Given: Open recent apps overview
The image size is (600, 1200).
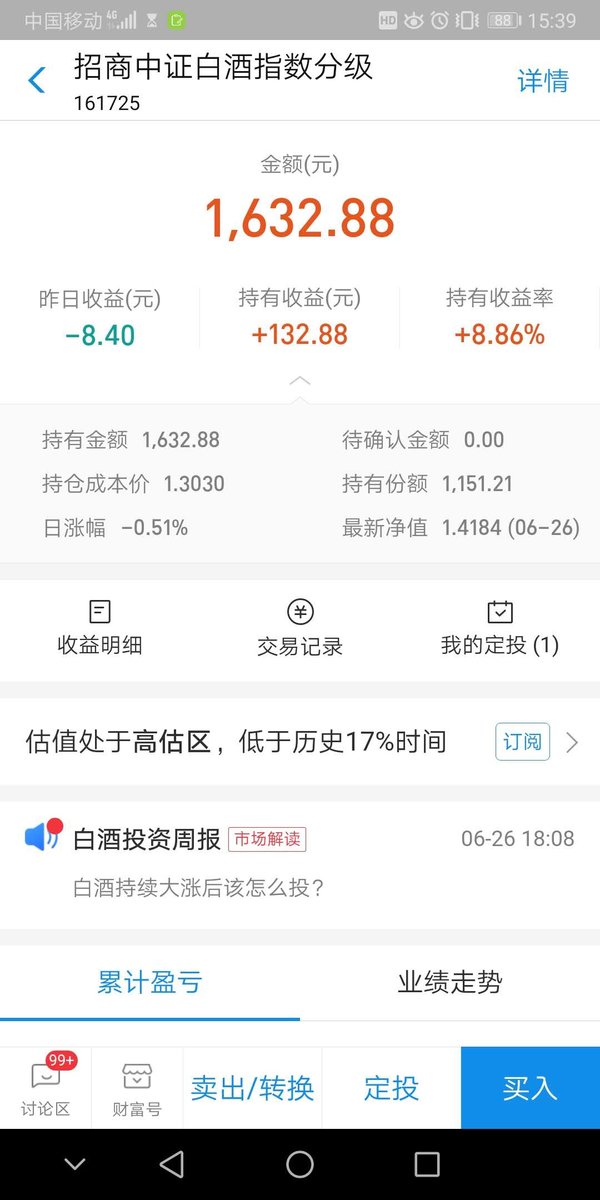Looking at the screenshot, I should point(427,1164).
